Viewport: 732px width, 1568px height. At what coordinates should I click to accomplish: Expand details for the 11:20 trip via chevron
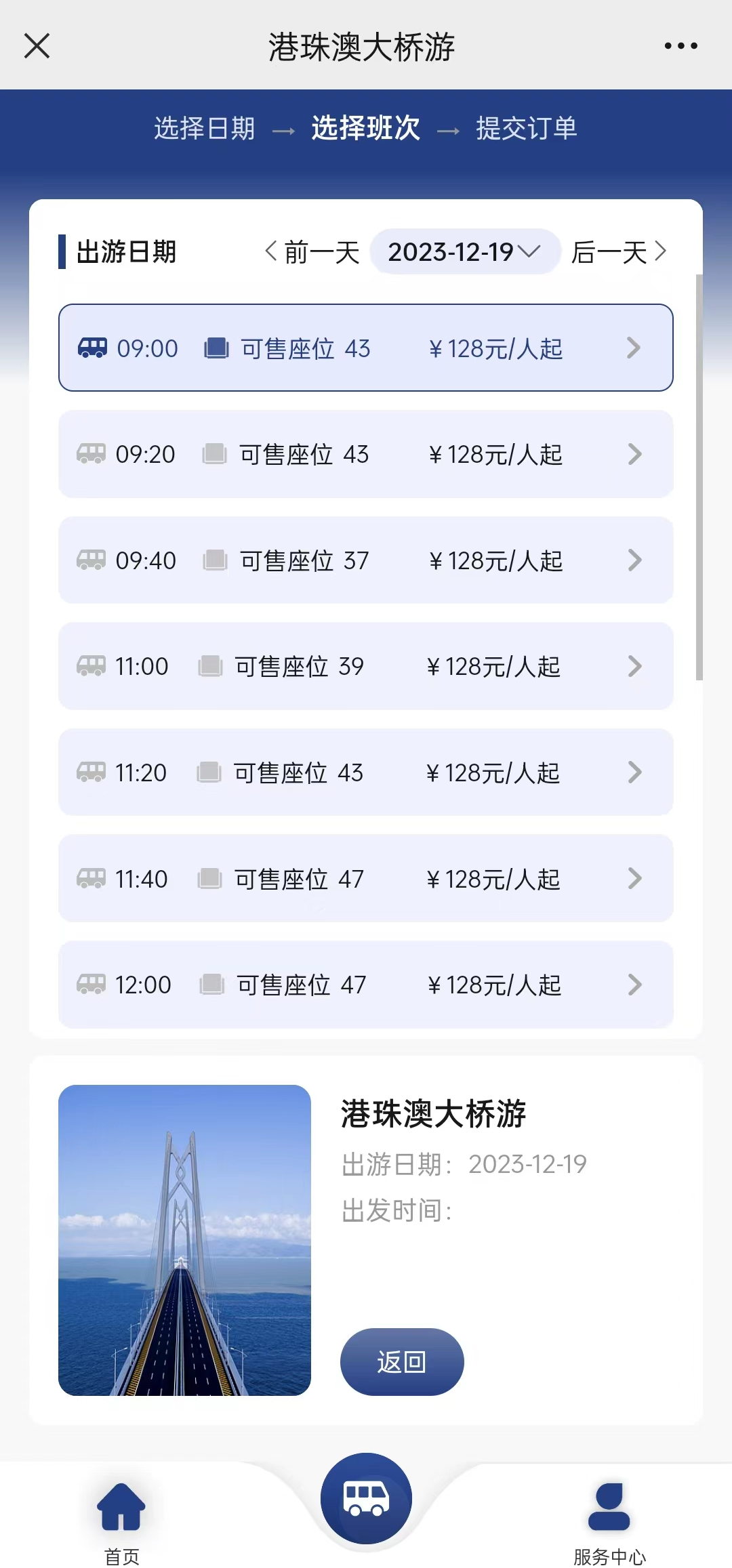(634, 772)
